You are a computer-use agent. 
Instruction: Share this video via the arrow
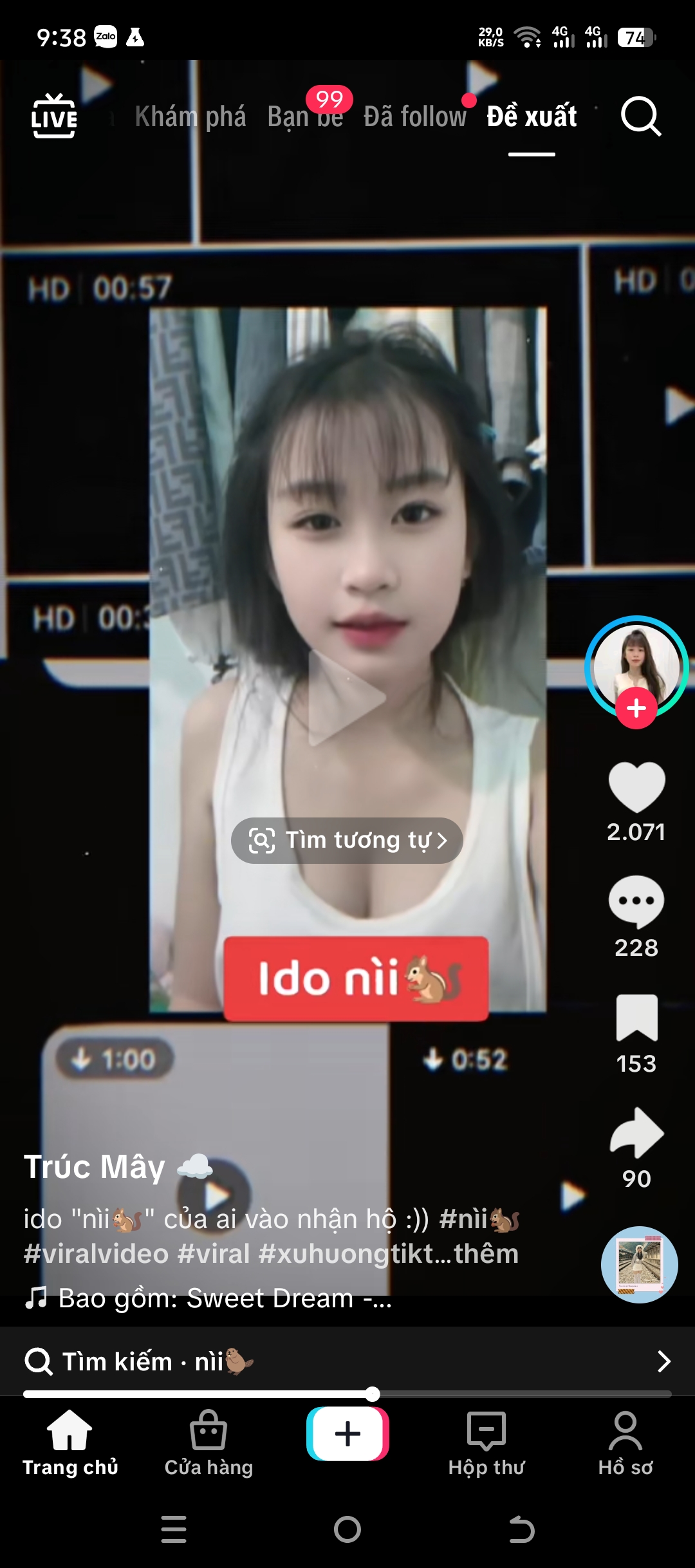[636, 1133]
